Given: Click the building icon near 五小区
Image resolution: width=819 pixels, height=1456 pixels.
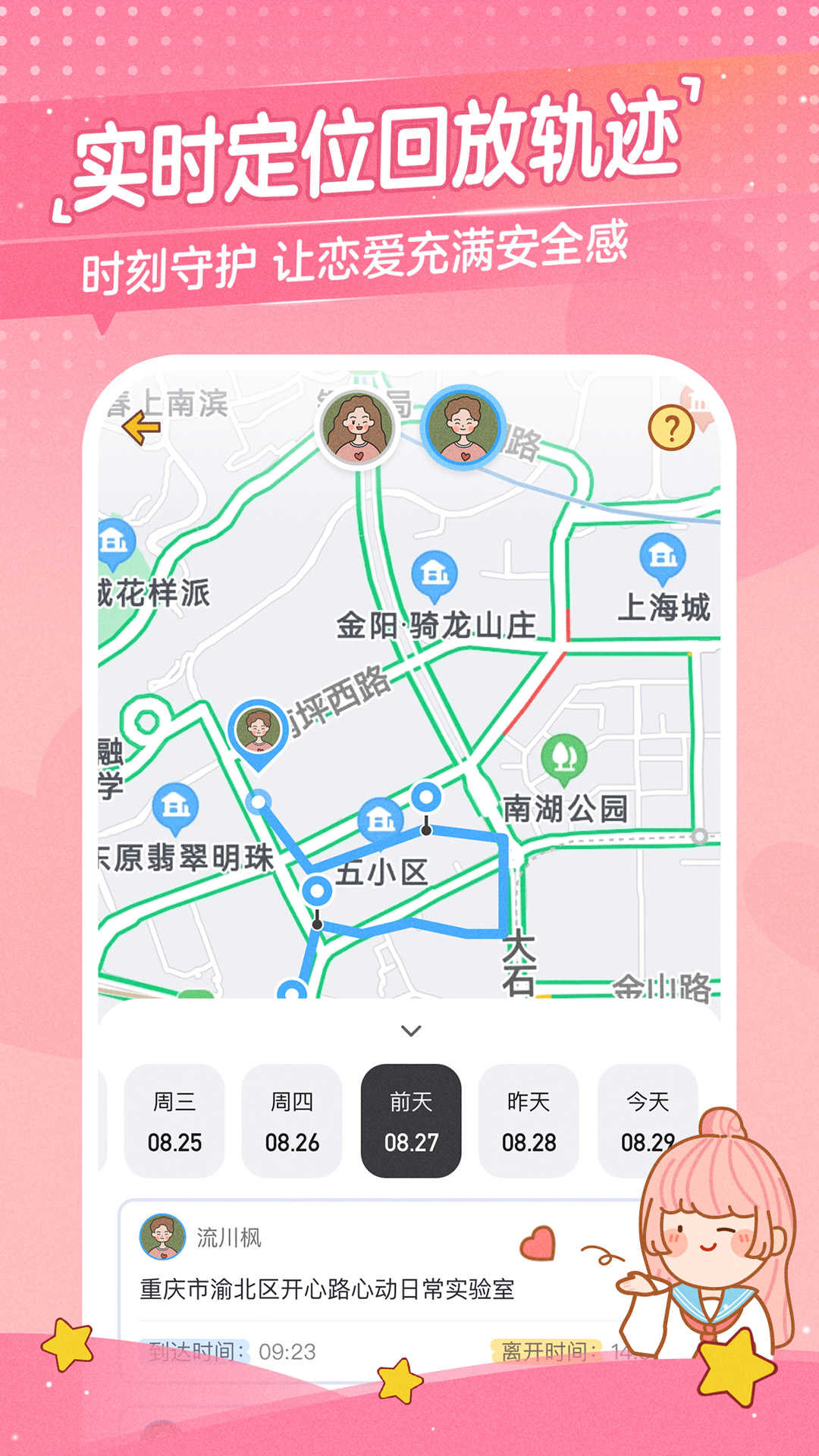Looking at the screenshot, I should 378,817.
